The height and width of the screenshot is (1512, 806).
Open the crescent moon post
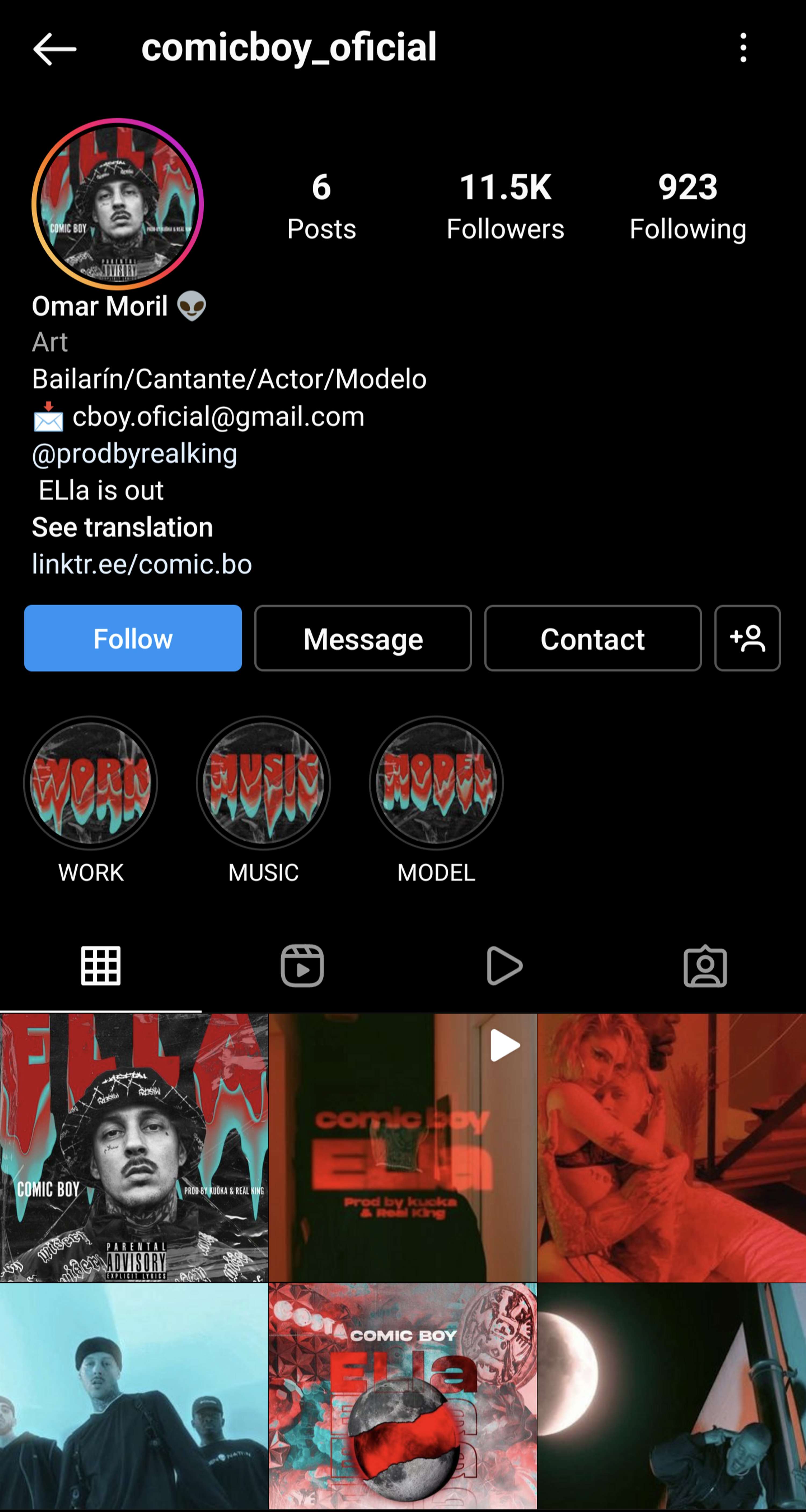click(x=672, y=1397)
